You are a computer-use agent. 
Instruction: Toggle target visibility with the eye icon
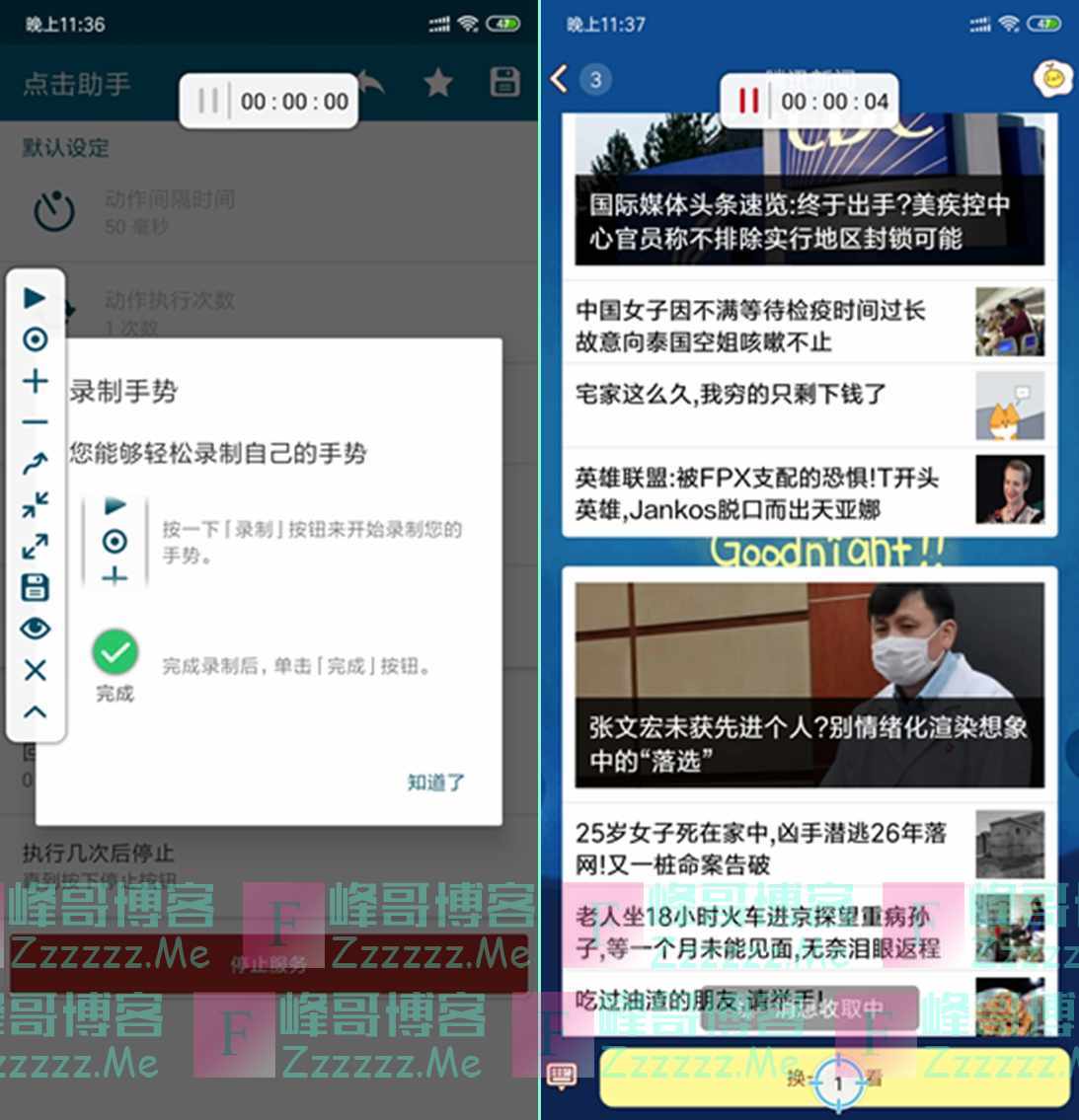[36, 629]
